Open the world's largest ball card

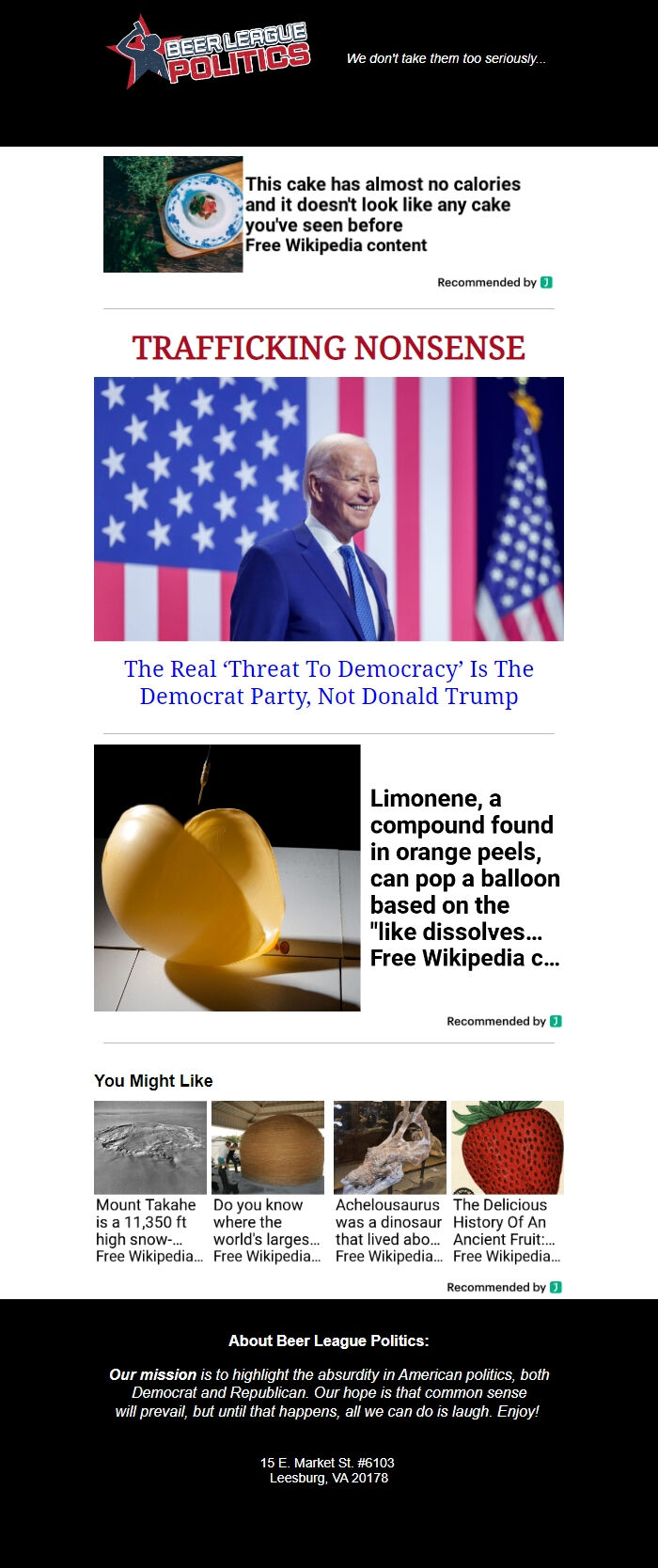point(267,1182)
